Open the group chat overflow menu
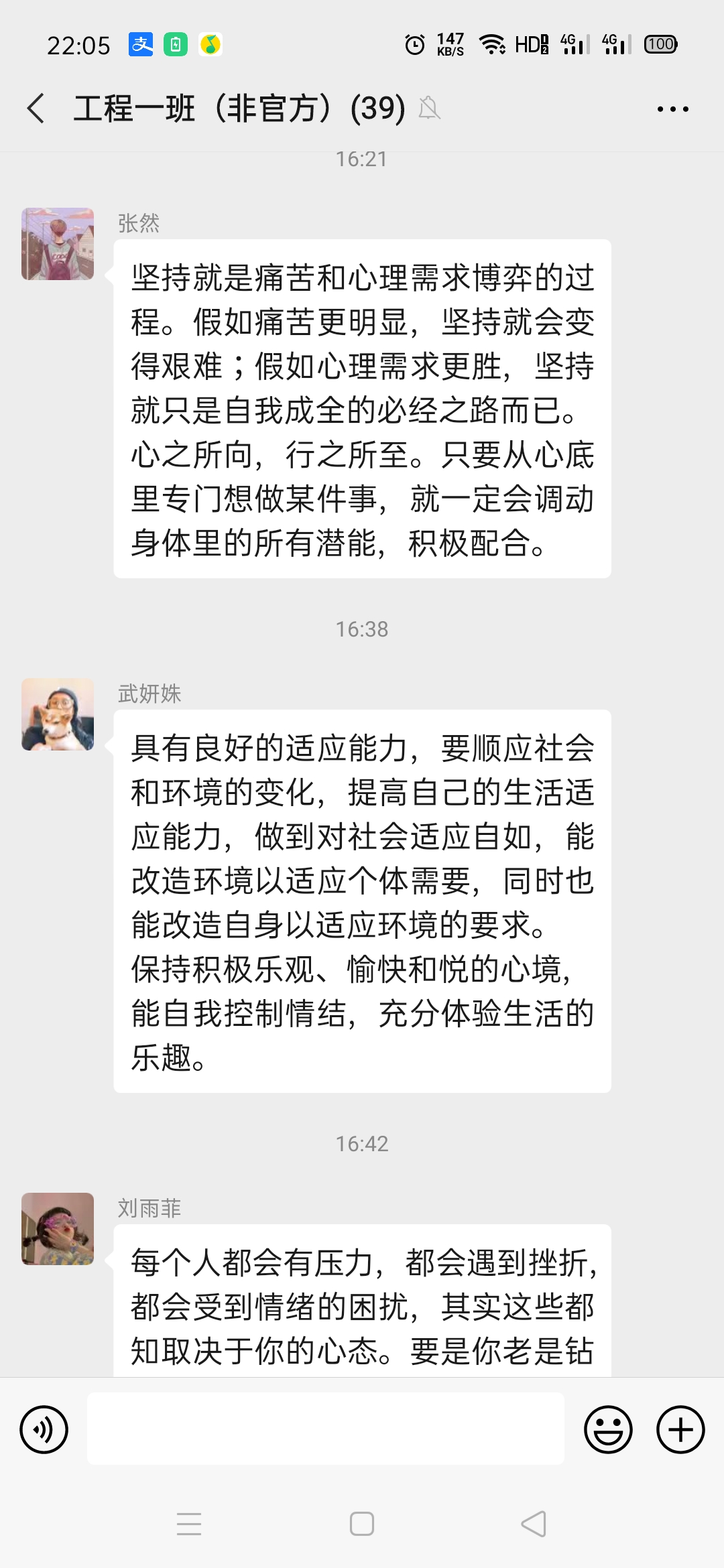The height and width of the screenshot is (1568, 724). coord(672,109)
